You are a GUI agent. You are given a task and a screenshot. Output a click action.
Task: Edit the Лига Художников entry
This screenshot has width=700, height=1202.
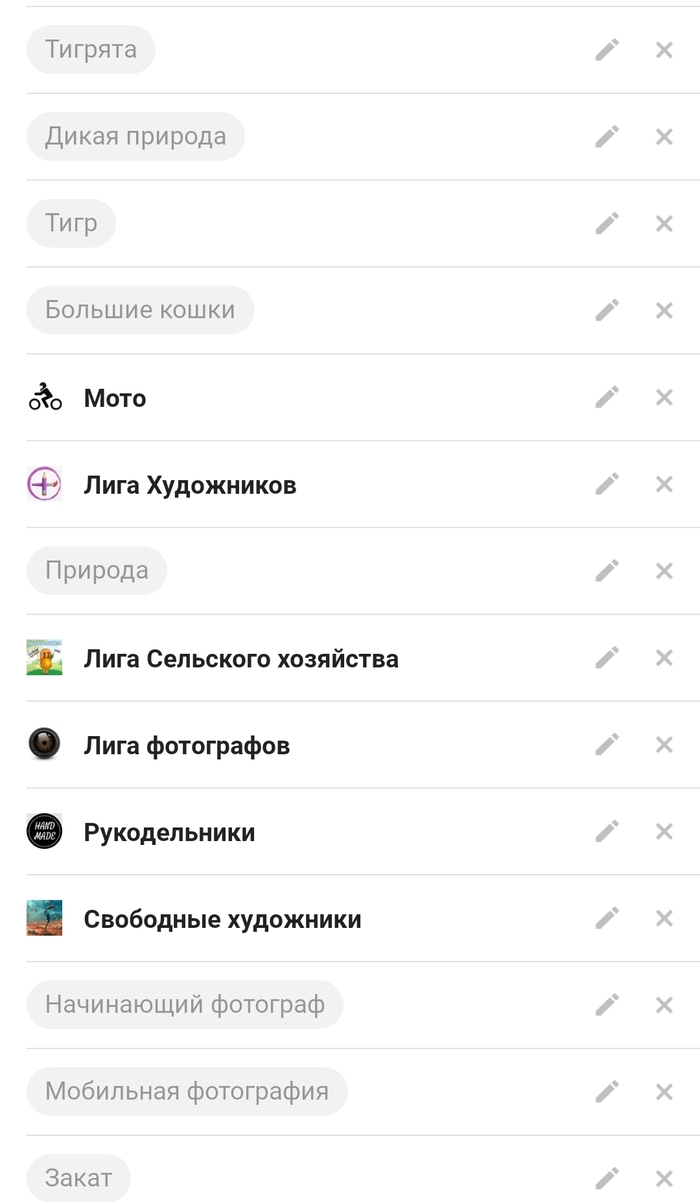[607, 484]
